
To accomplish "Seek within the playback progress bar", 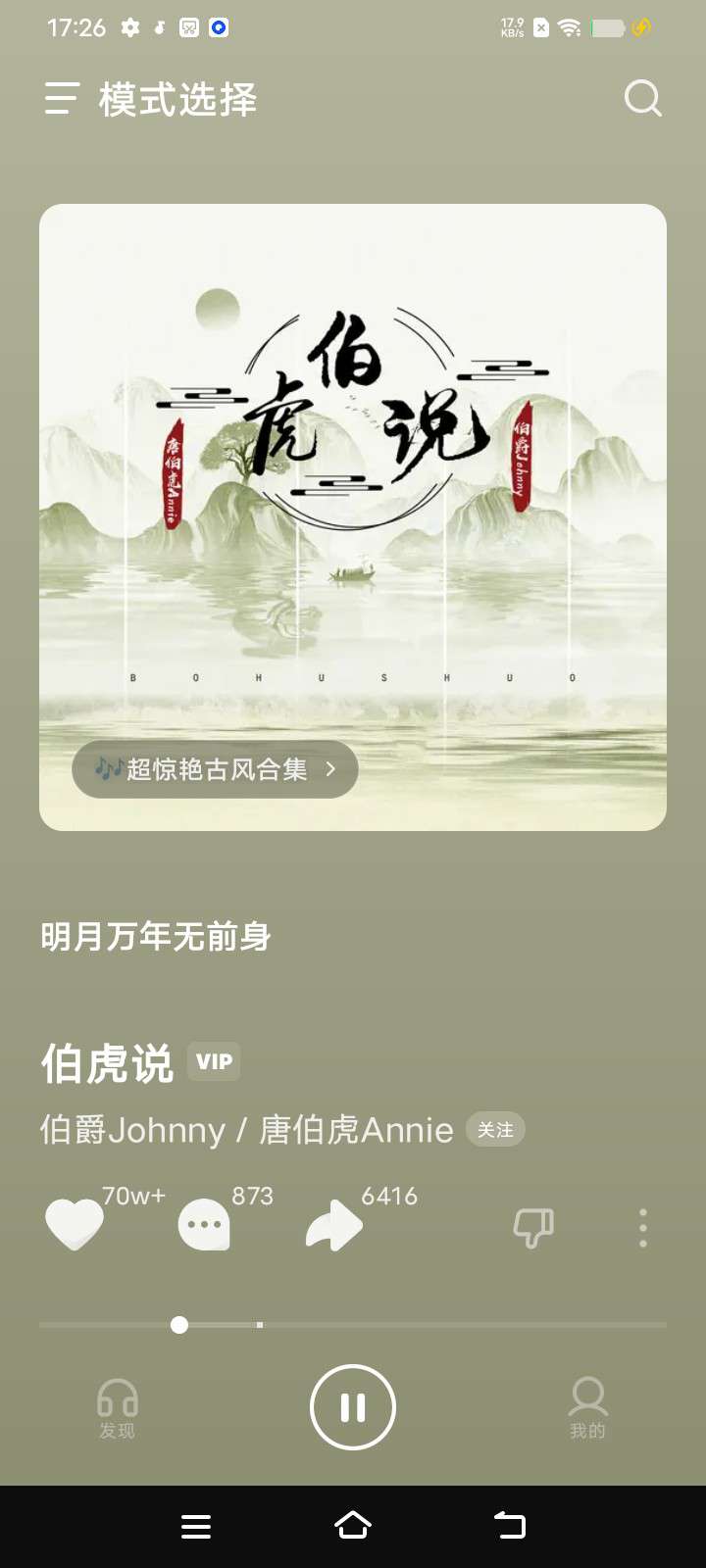I will (x=353, y=1325).
